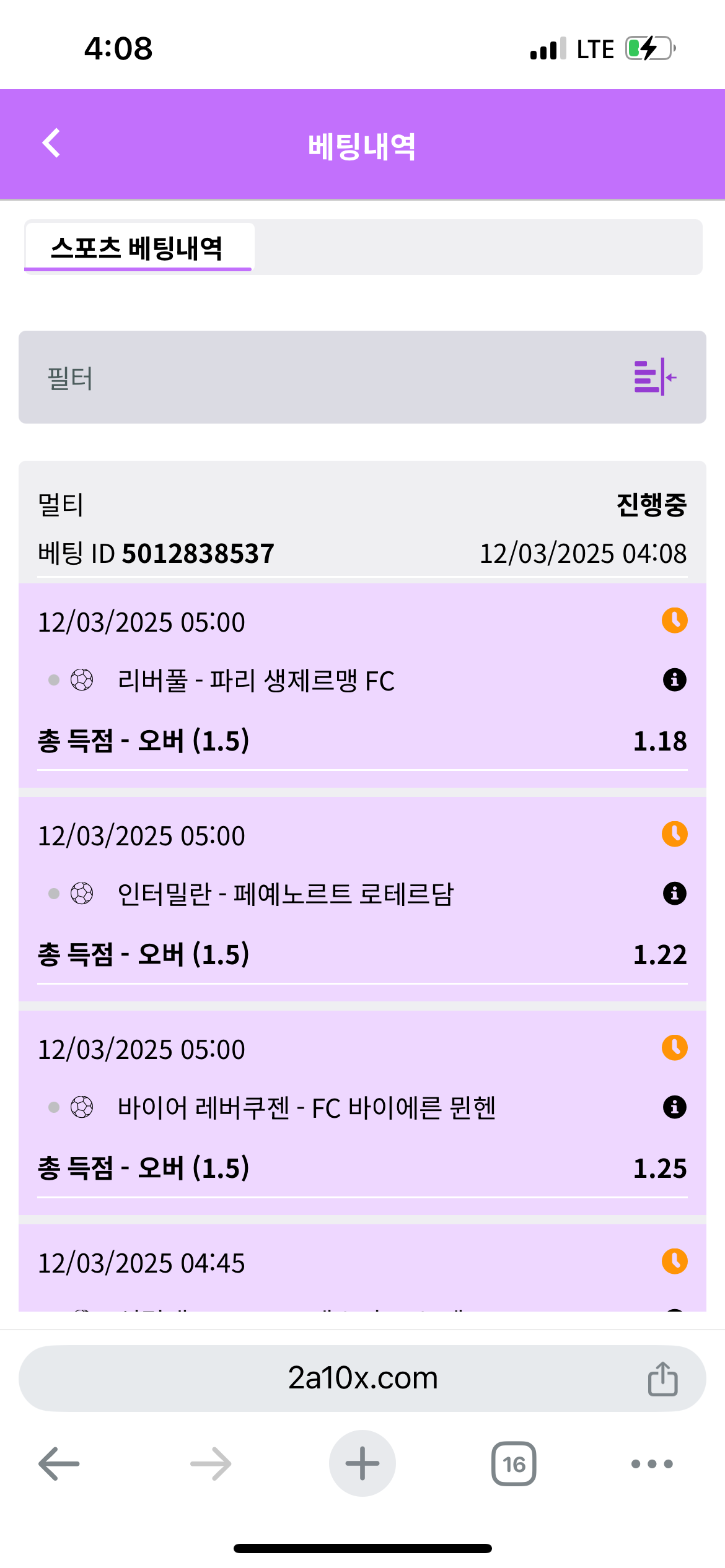Select the 스포츠 베팅내역 tab
This screenshot has width=725, height=1568.
point(138,248)
